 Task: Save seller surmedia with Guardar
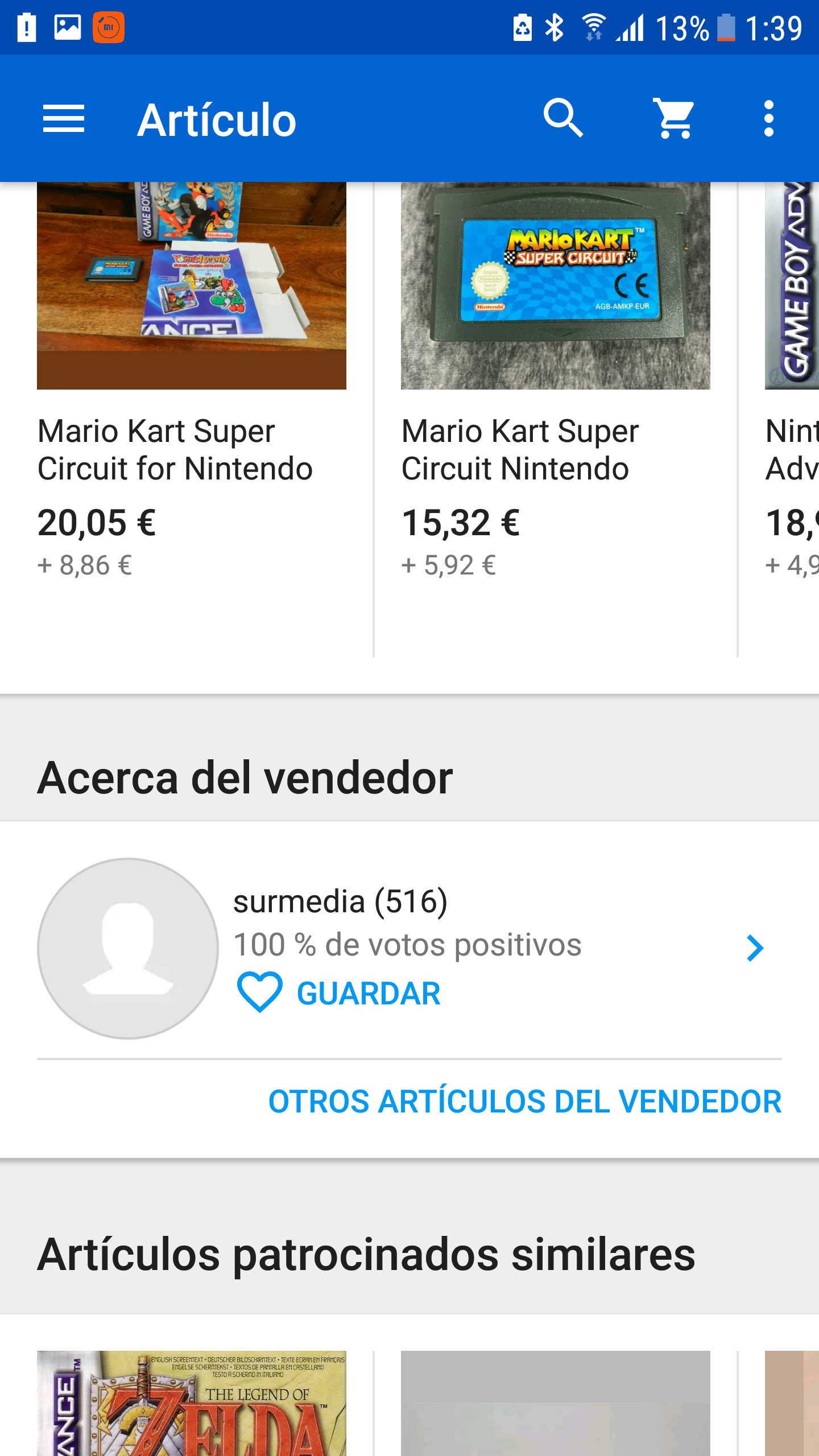click(340, 994)
